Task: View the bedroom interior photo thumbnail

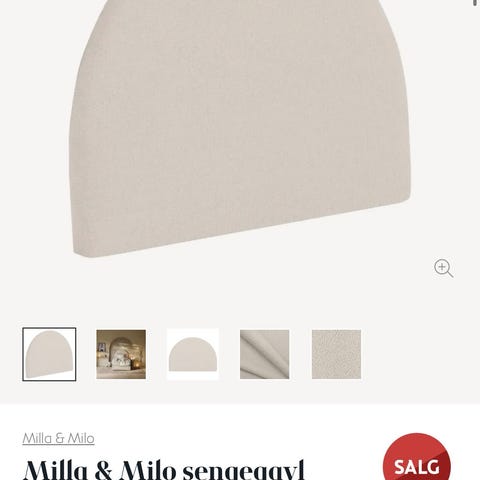Action: pyautogui.click(x=121, y=354)
